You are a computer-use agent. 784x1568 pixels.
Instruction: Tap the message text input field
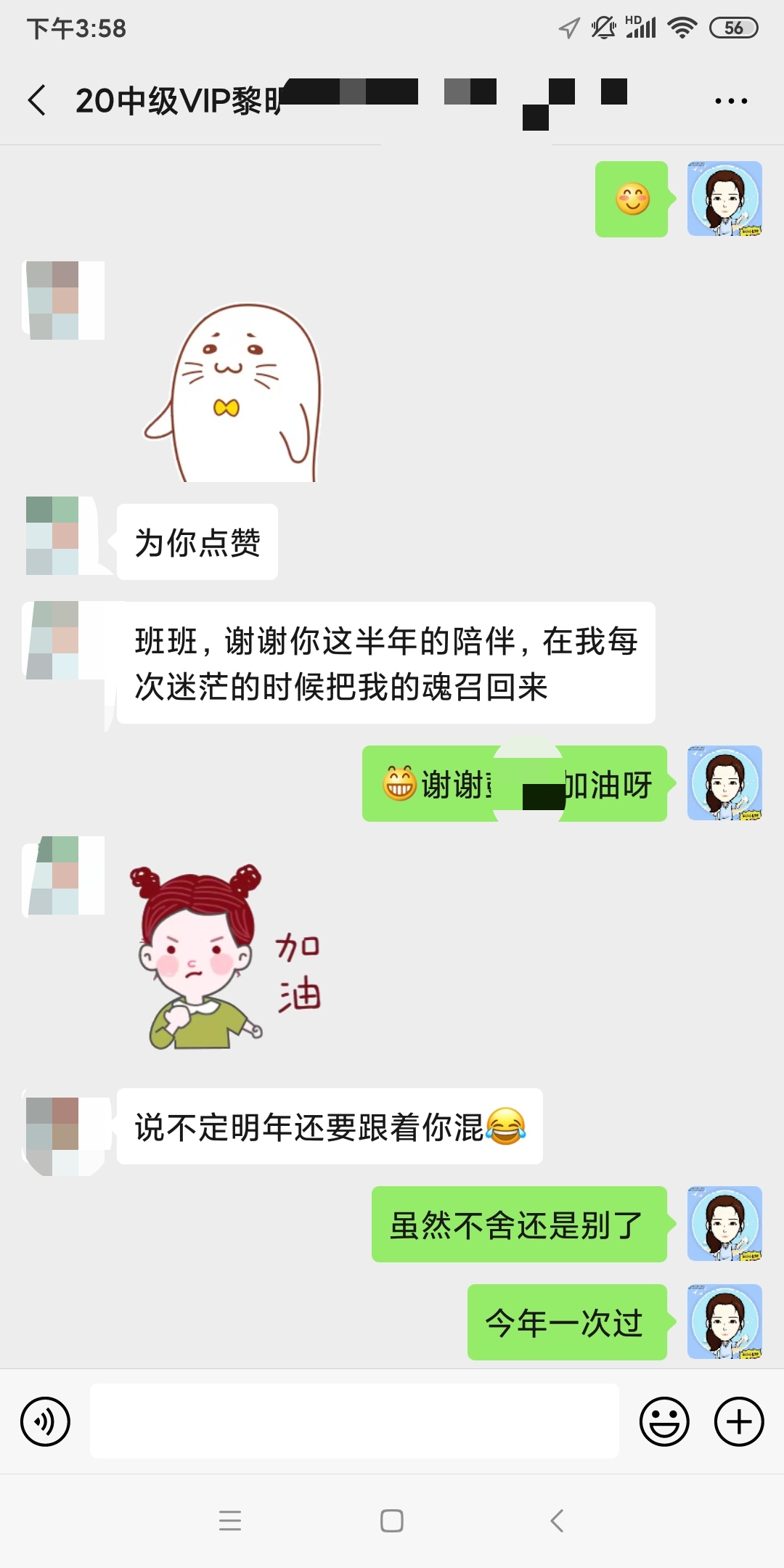[354, 1421]
